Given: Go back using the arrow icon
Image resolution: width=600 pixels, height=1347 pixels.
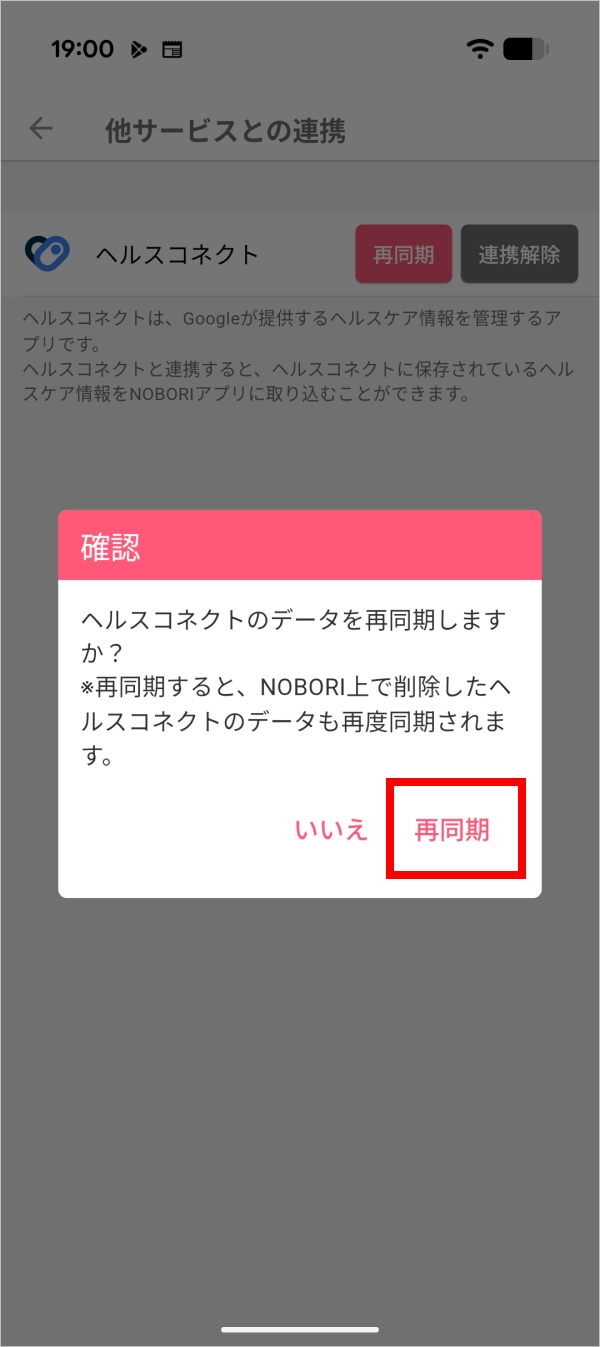Looking at the screenshot, I should pos(41,129).
